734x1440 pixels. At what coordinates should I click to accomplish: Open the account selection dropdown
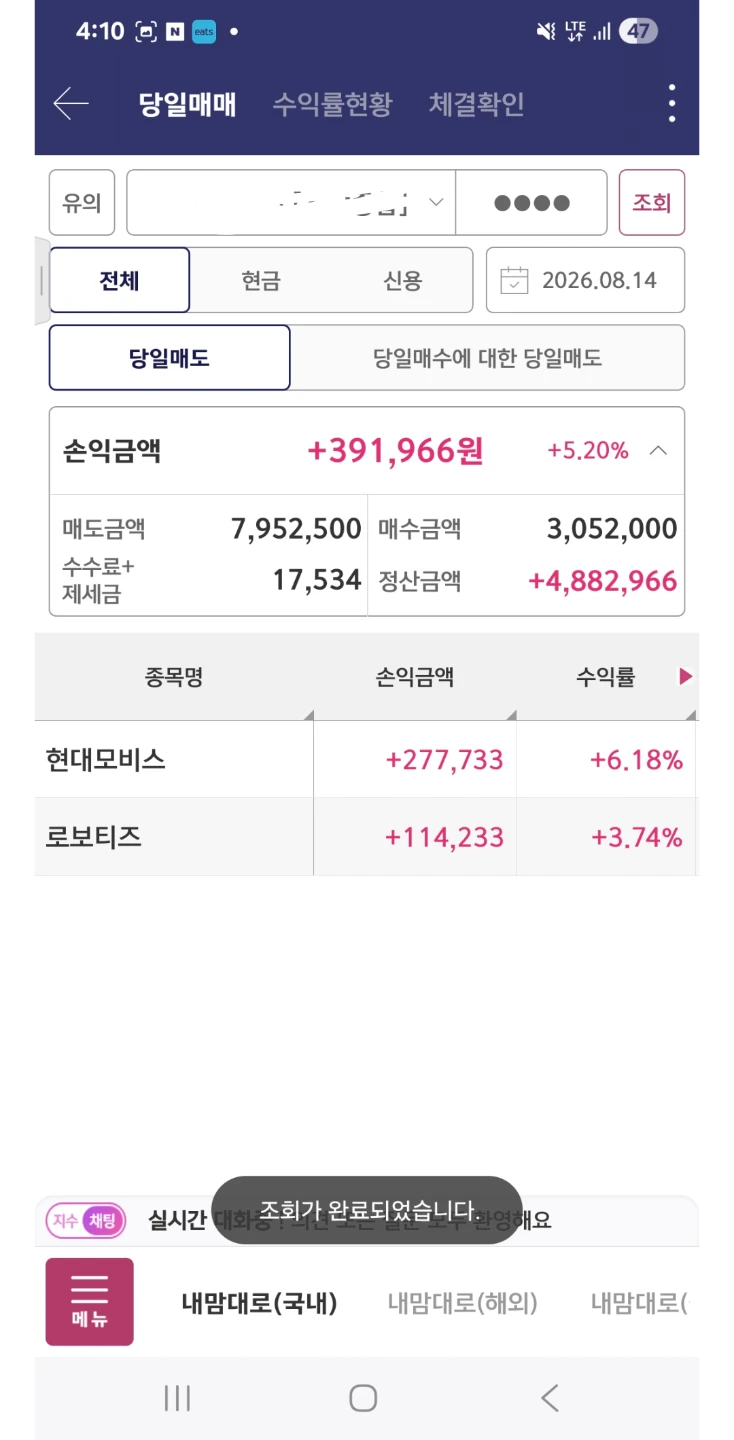[291, 203]
